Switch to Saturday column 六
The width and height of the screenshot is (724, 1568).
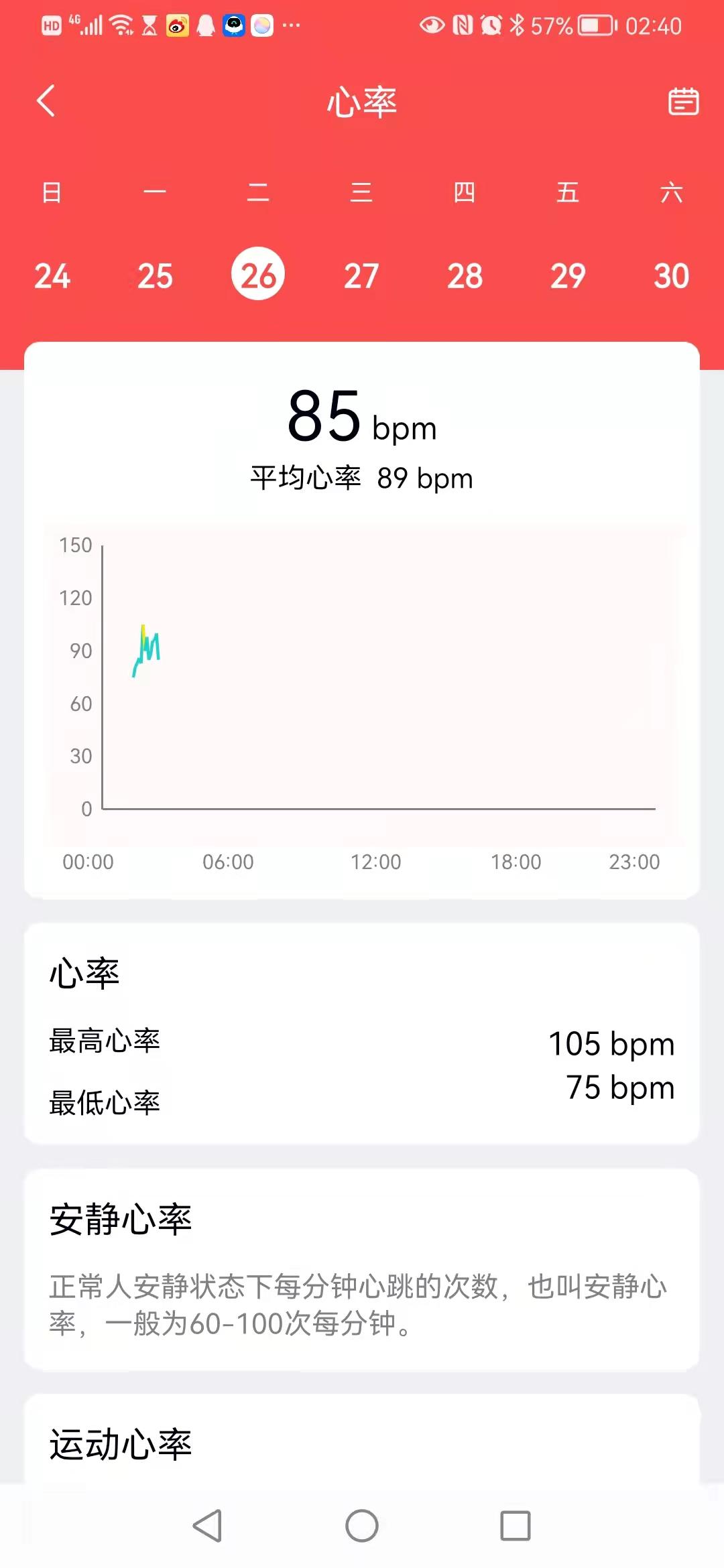tap(672, 192)
